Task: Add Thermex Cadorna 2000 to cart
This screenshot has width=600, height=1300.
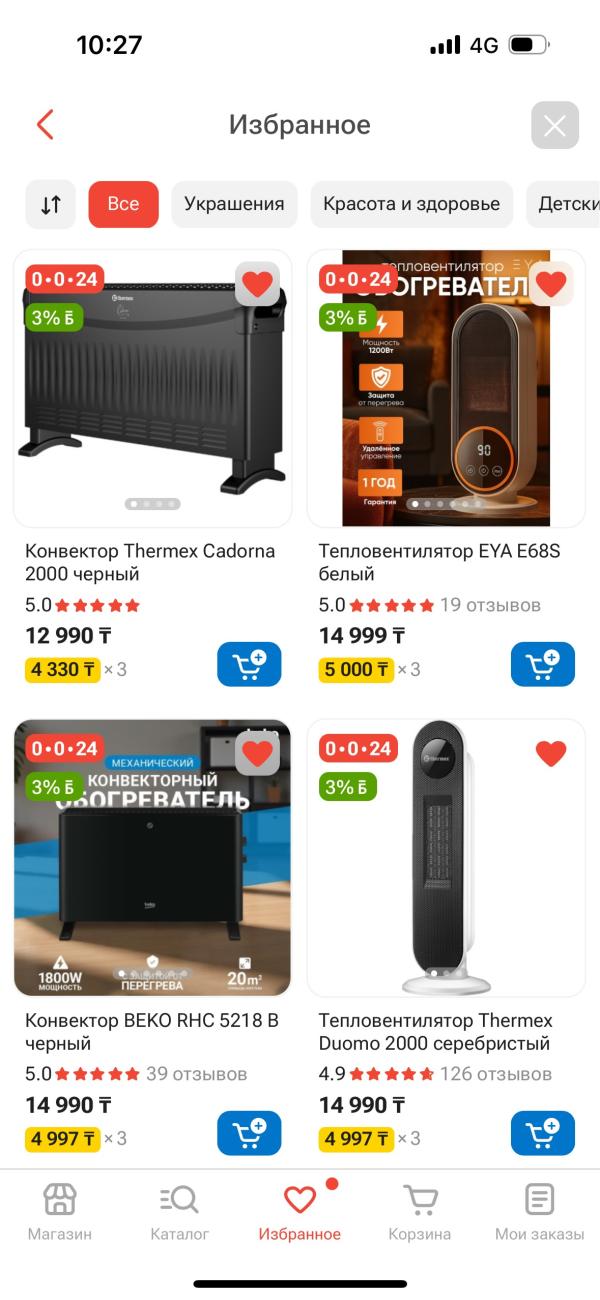Action: point(249,664)
